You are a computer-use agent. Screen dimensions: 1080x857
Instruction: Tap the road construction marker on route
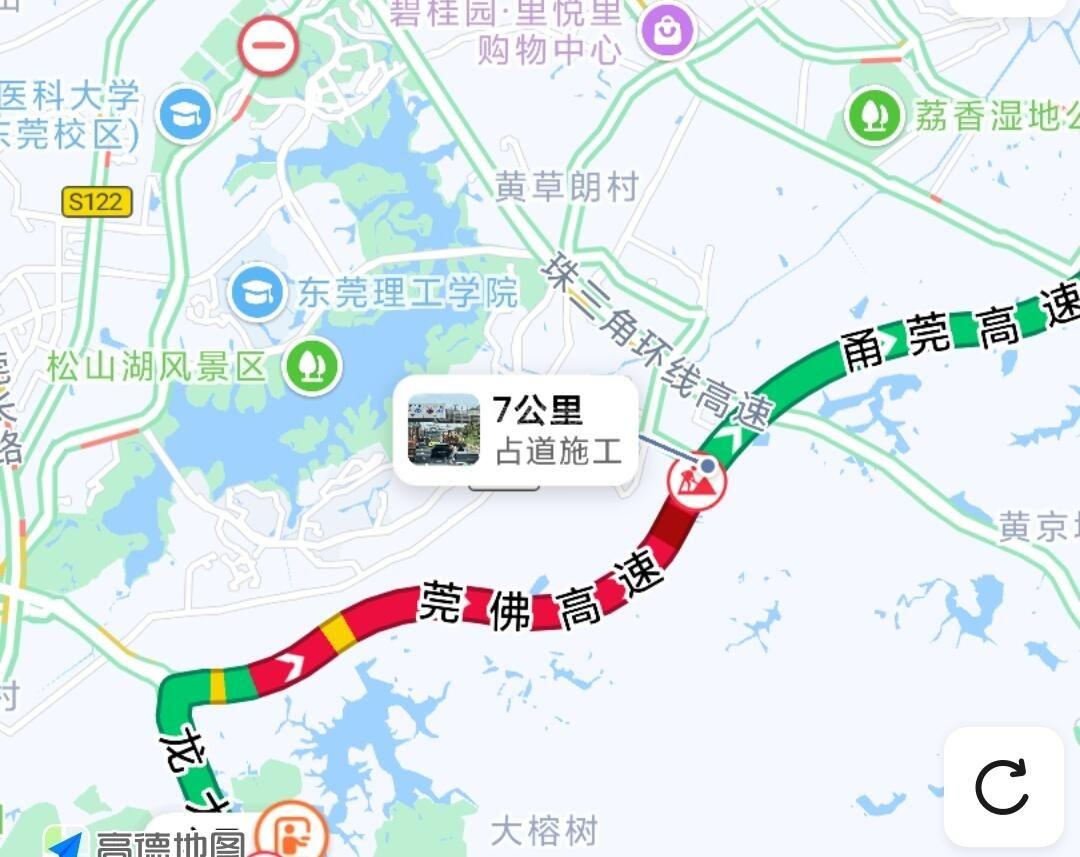pyautogui.click(x=697, y=485)
